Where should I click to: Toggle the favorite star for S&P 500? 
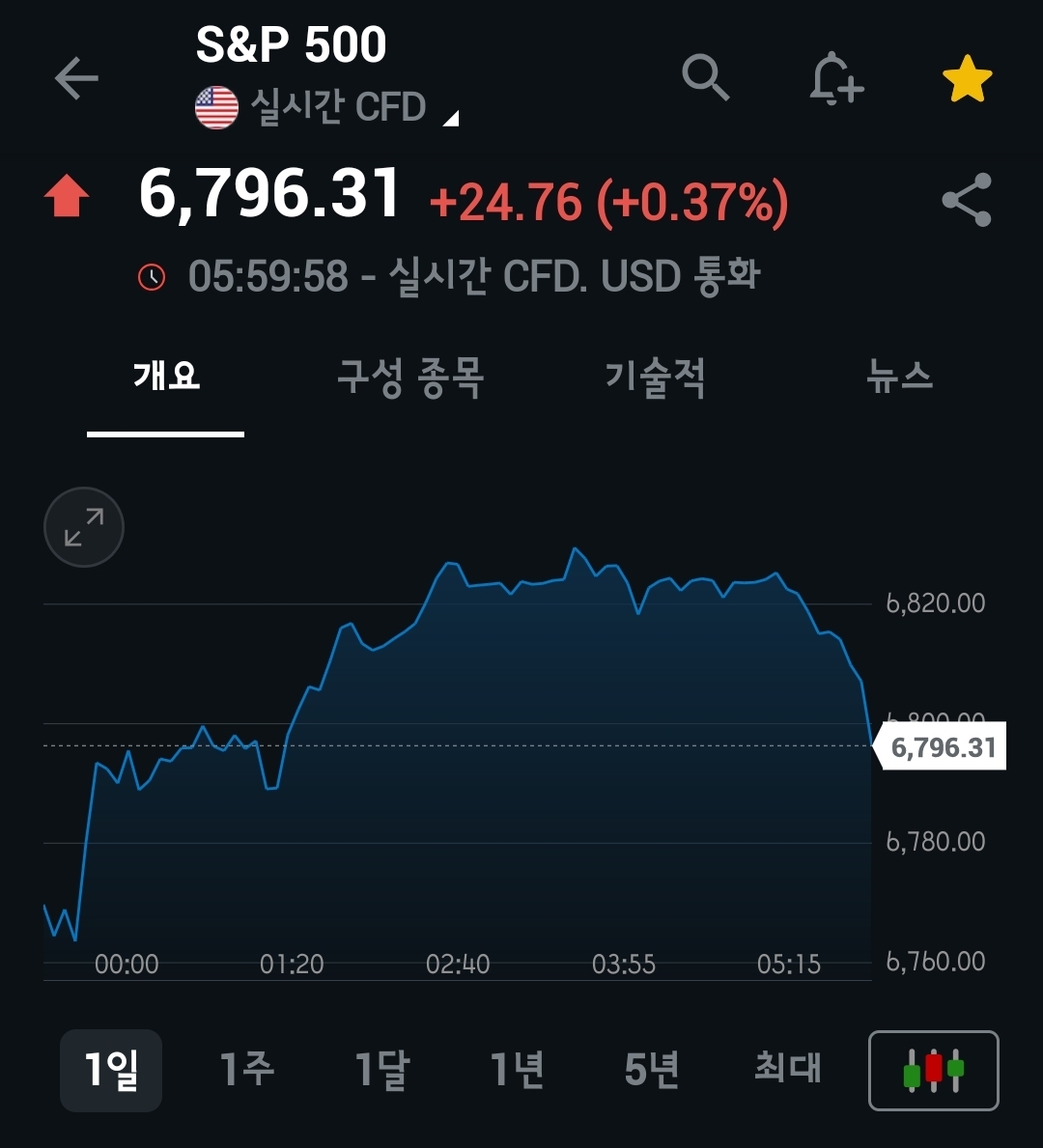[x=967, y=79]
